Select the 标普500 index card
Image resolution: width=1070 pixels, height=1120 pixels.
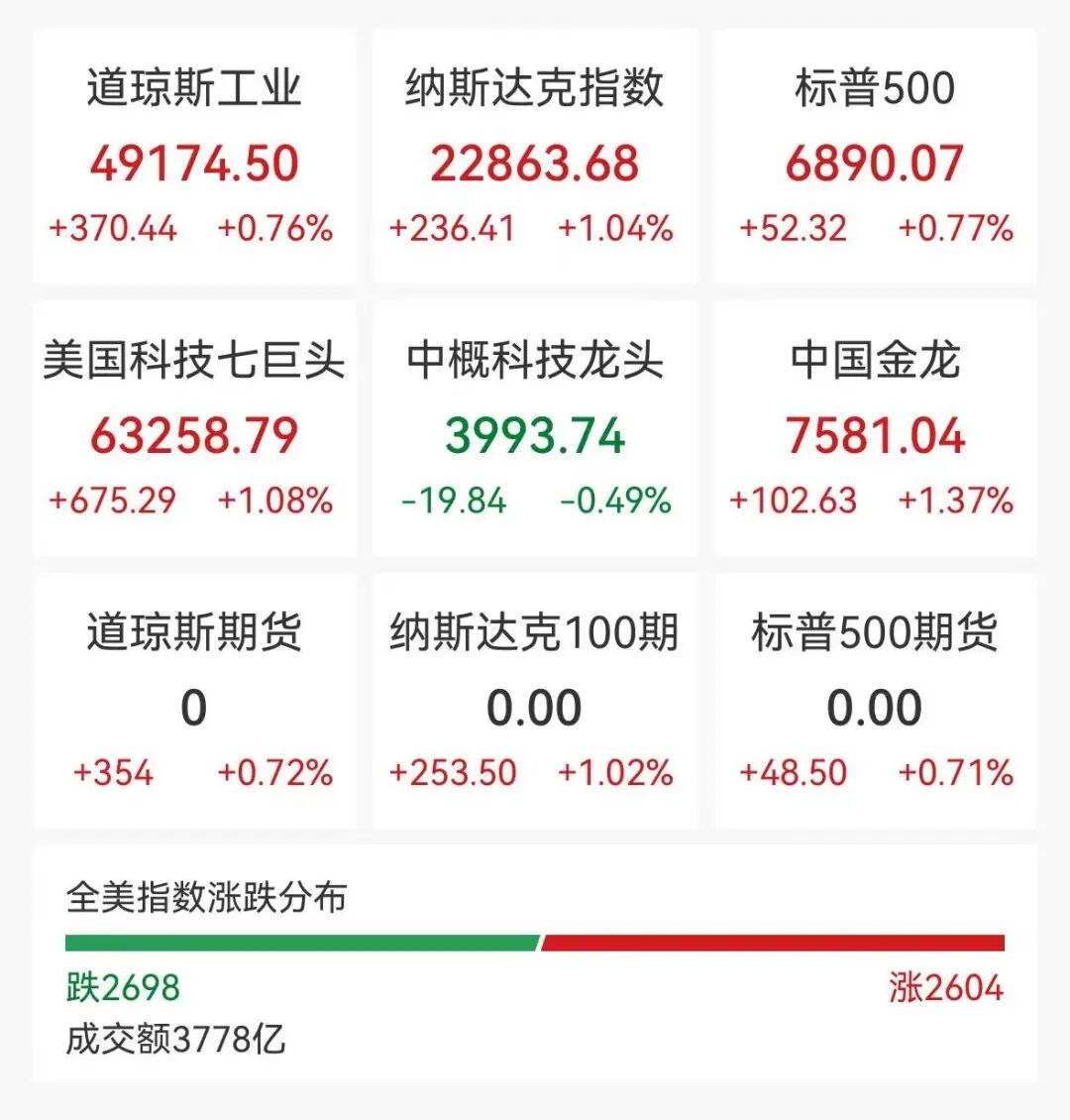coord(875,157)
